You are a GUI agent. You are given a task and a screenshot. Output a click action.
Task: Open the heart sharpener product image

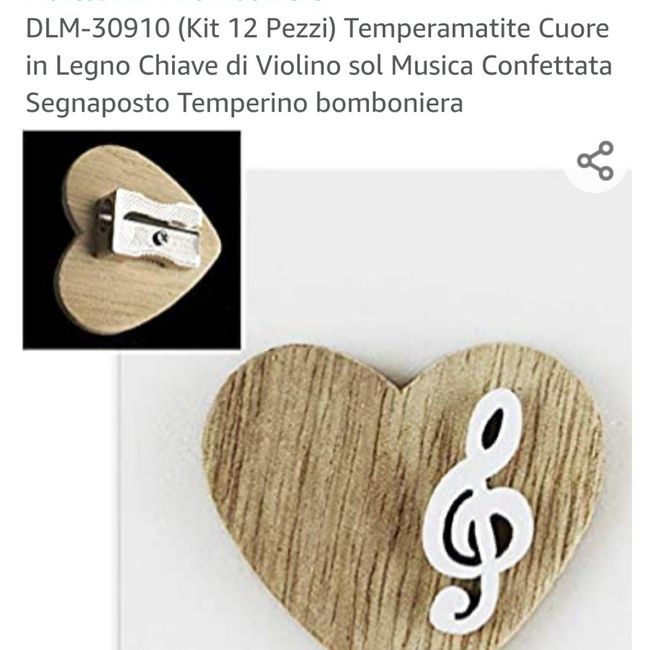[x=131, y=239]
